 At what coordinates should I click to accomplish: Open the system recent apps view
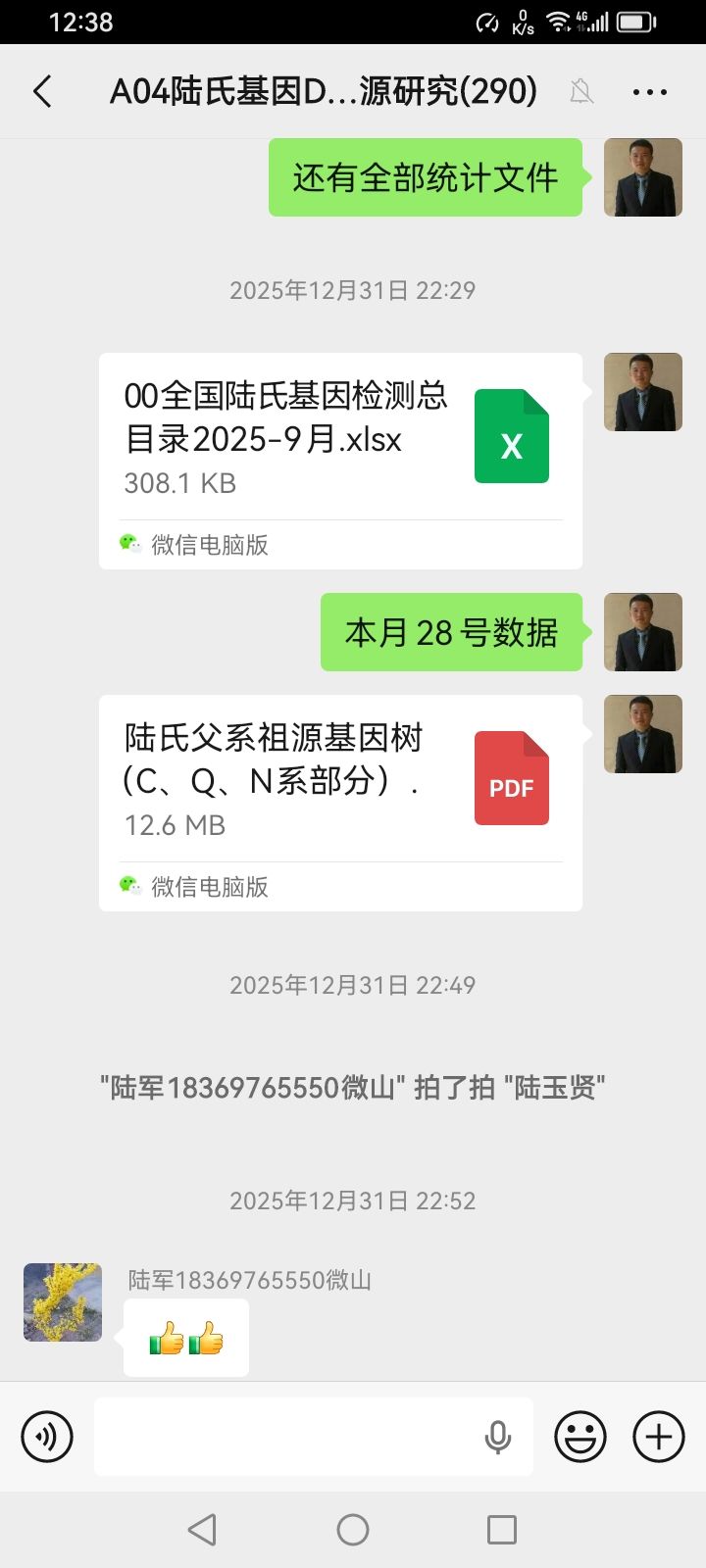point(502,1529)
